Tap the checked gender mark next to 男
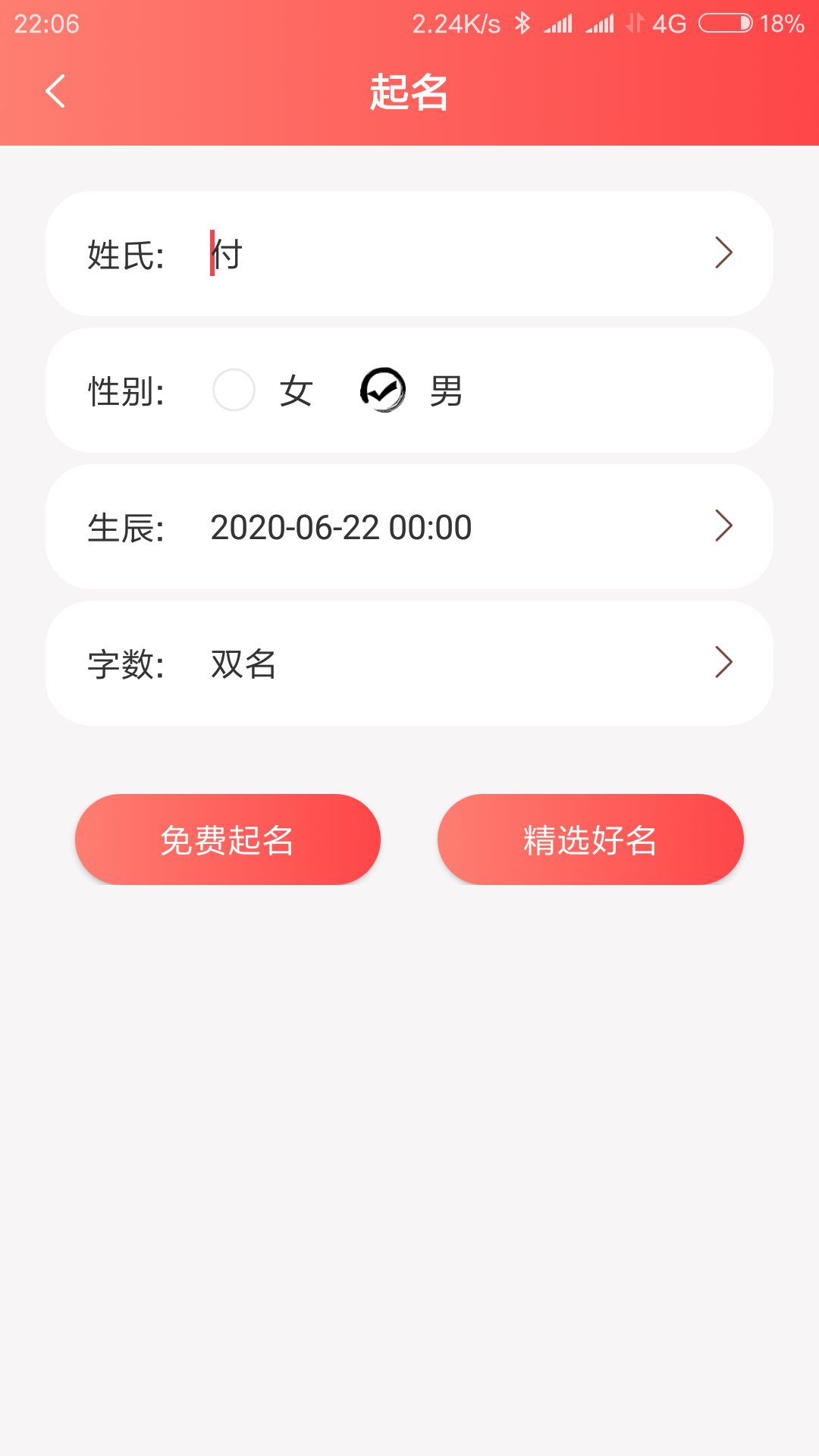 (x=383, y=391)
